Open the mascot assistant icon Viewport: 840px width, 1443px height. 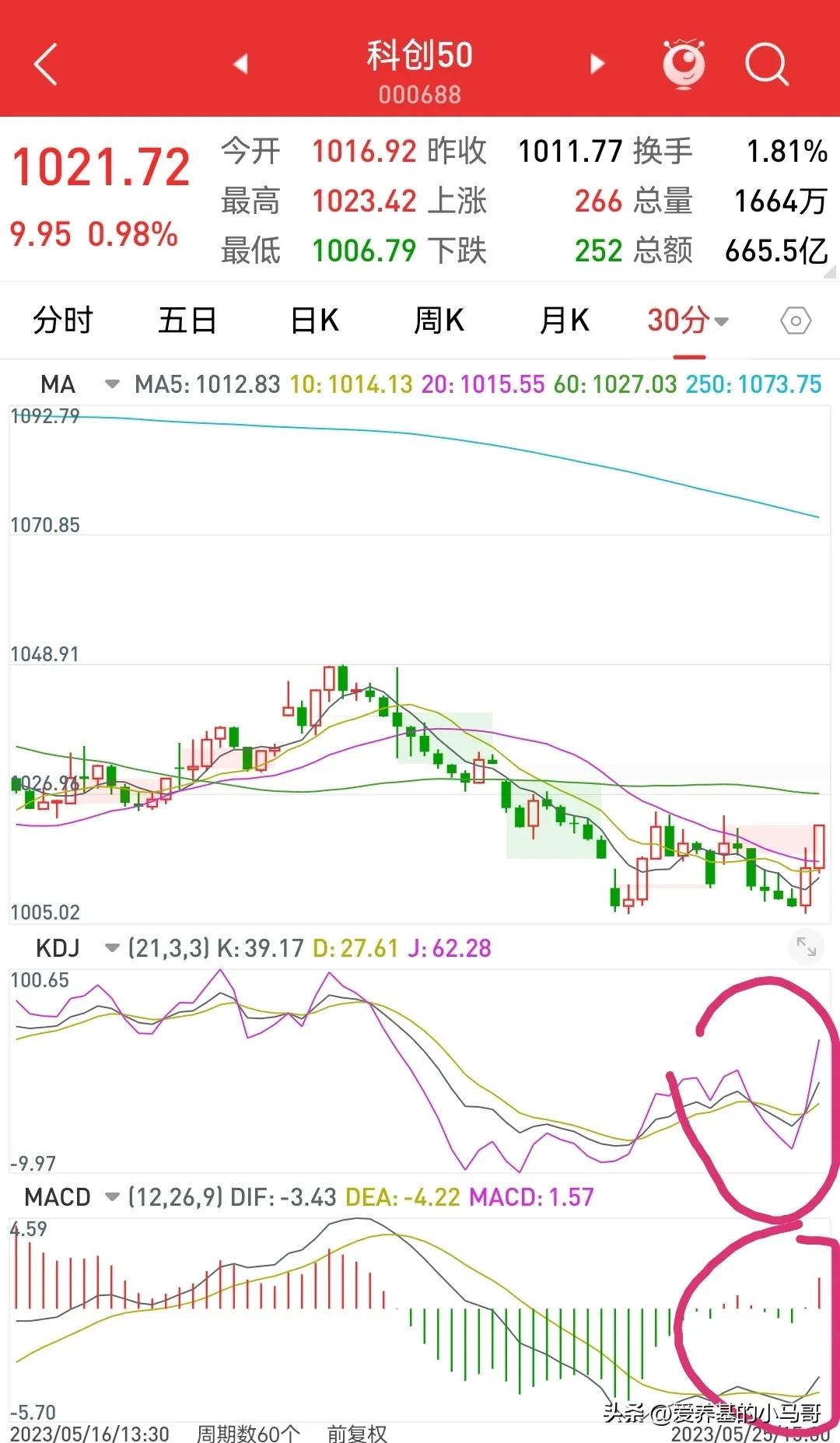684,63
